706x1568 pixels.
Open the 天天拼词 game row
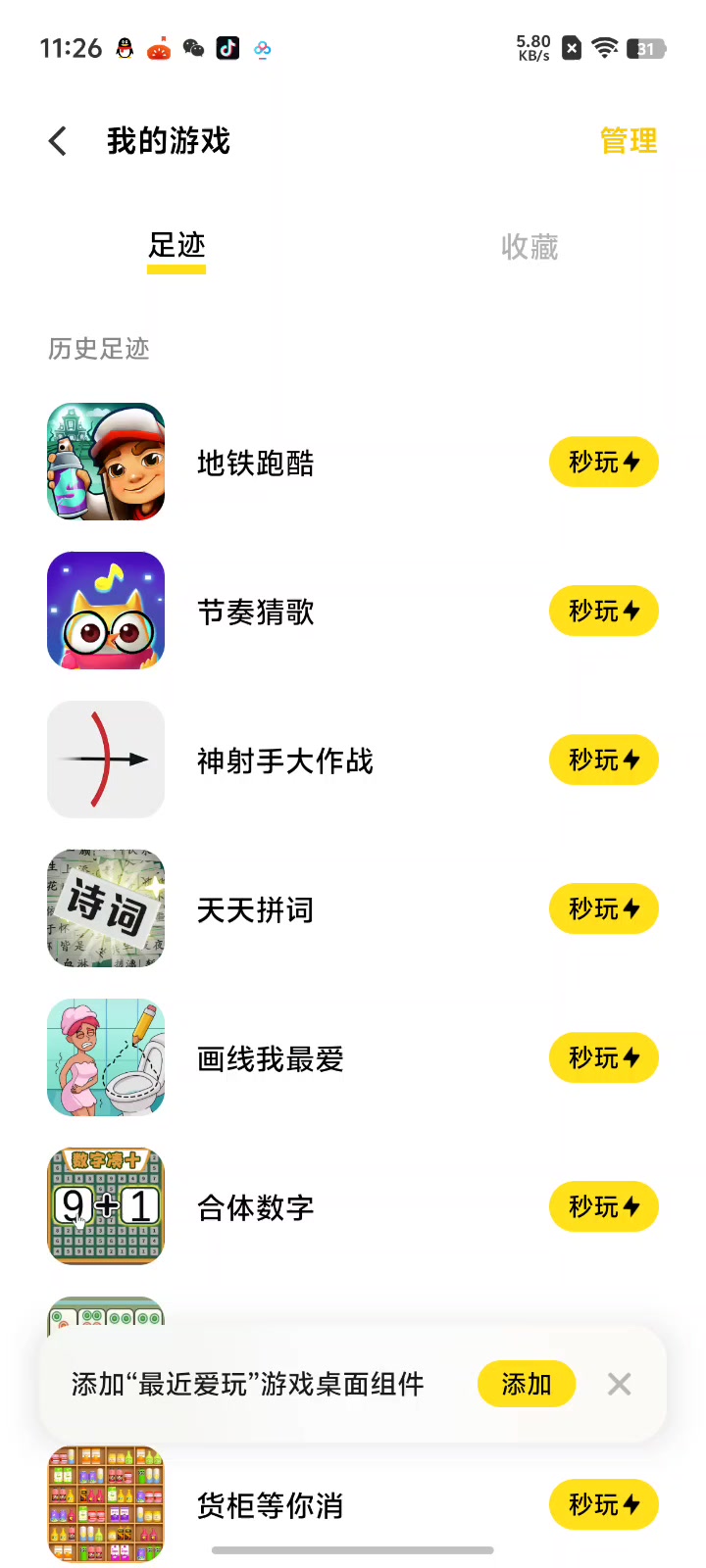tap(255, 909)
